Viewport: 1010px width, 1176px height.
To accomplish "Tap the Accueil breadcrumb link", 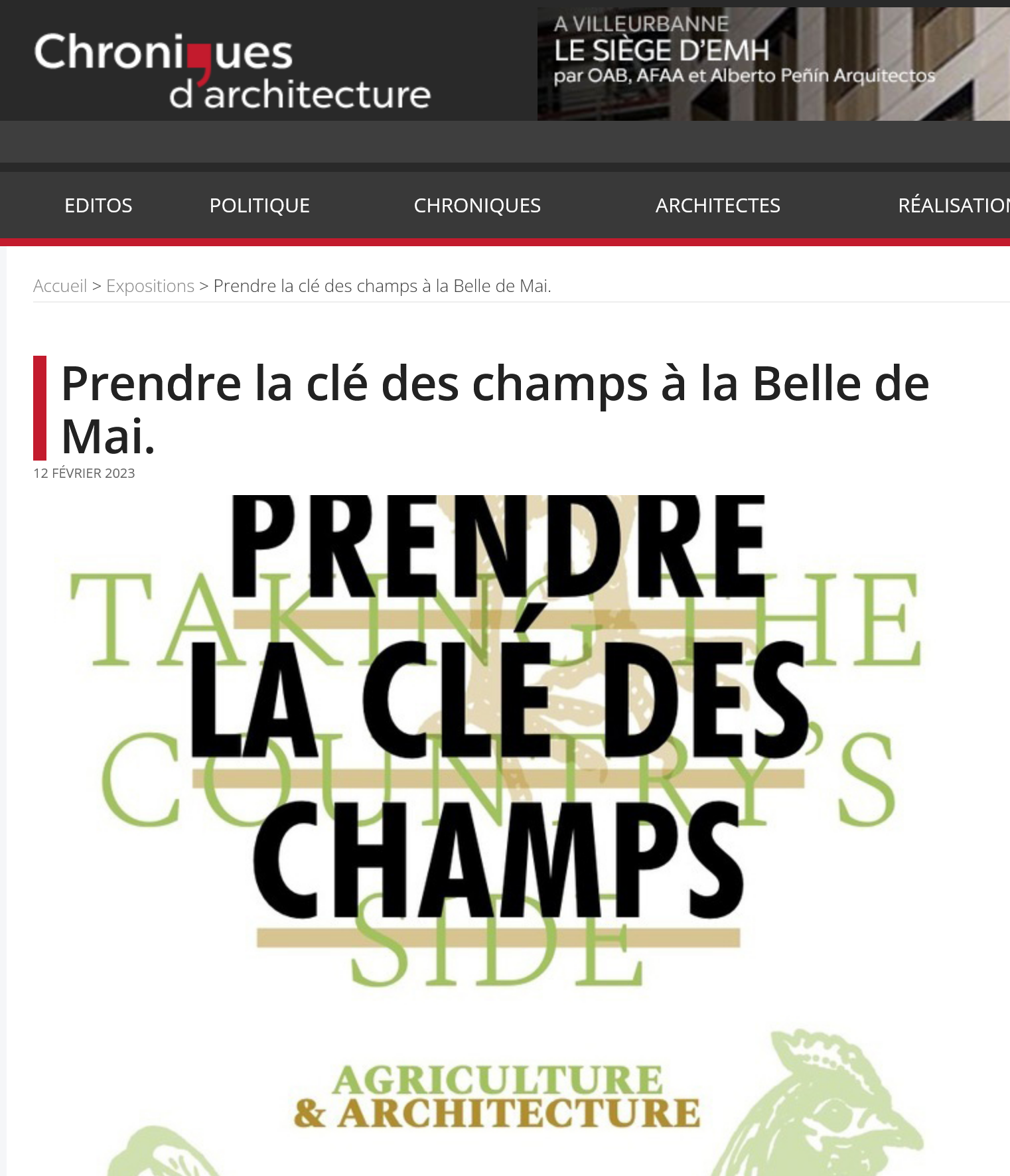I will click(x=60, y=286).
